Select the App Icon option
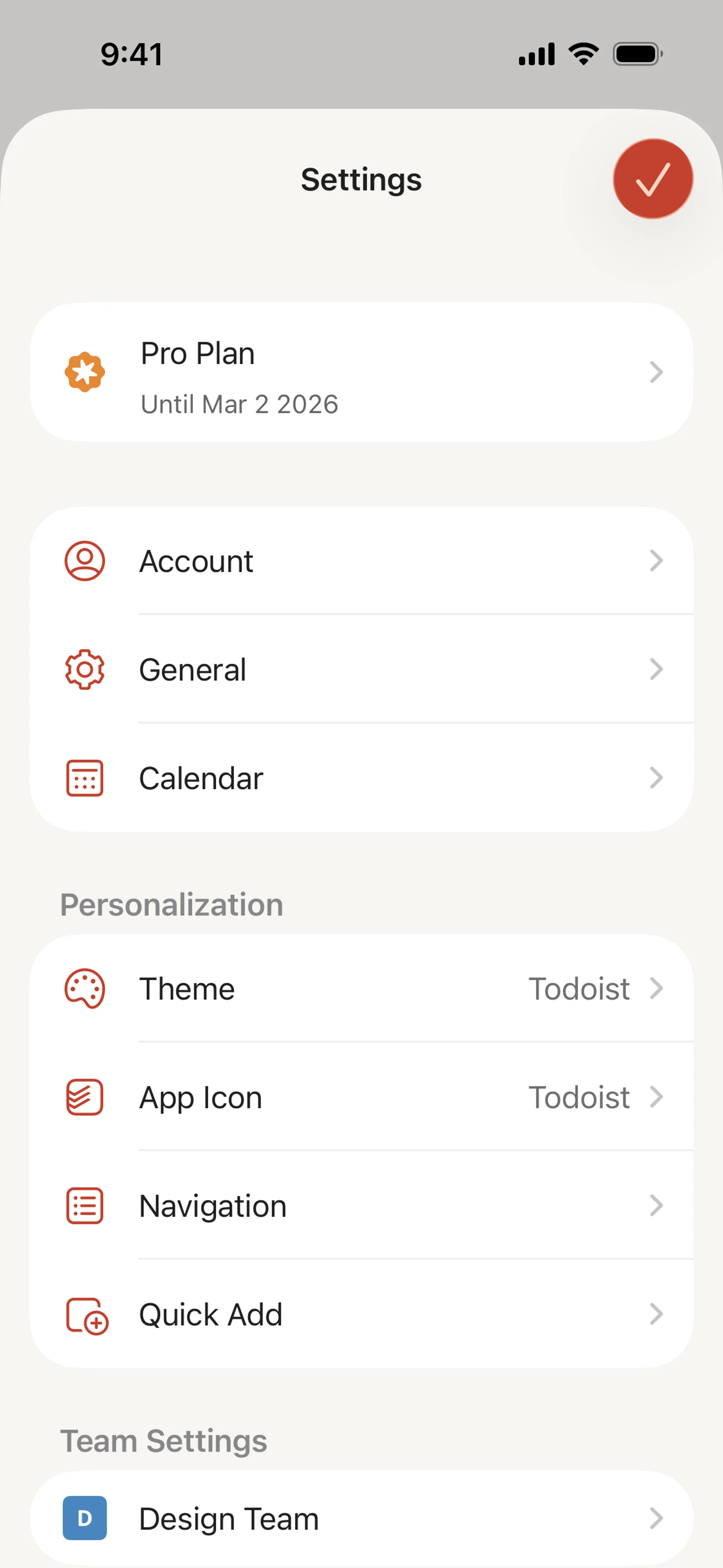 [x=361, y=1097]
